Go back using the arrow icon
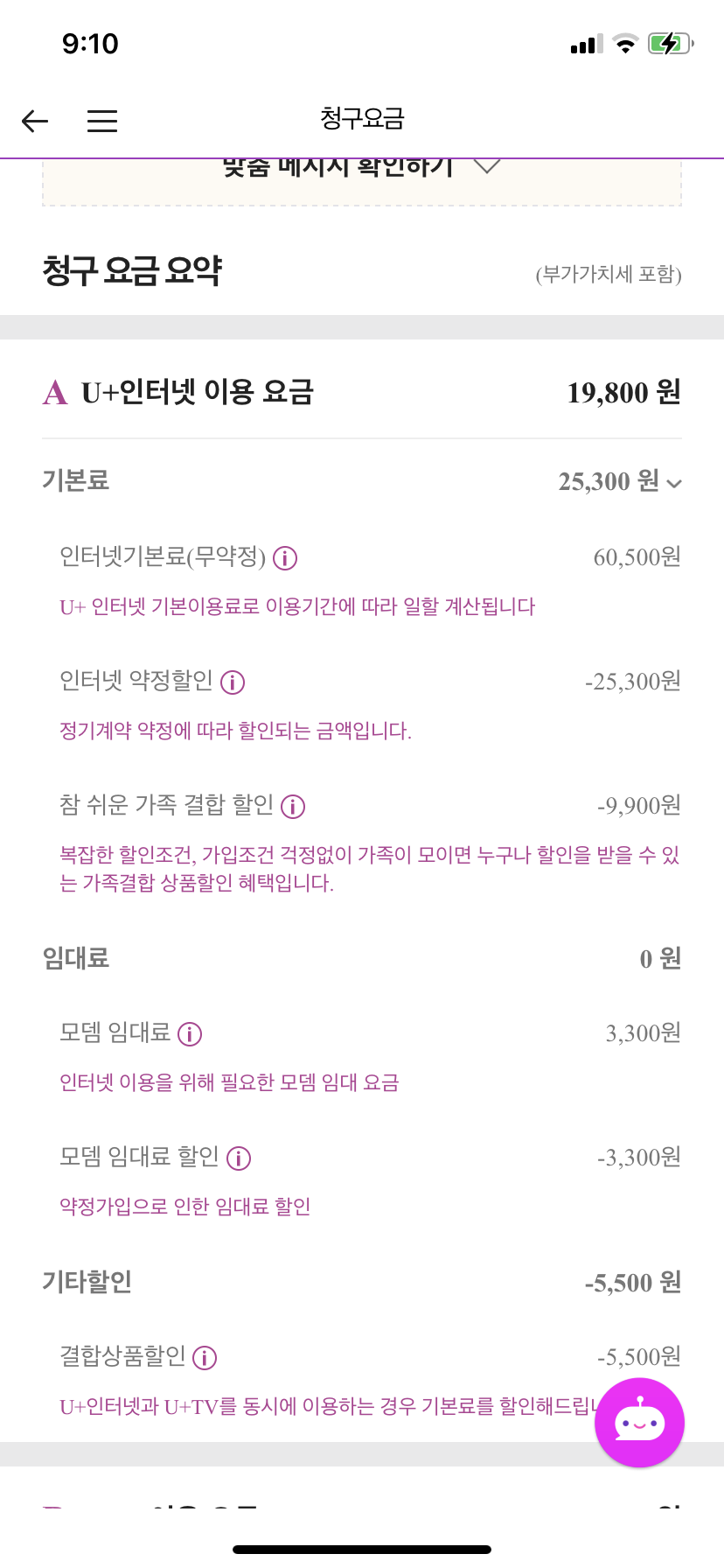The image size is (724, 1568). click(35, 121)
